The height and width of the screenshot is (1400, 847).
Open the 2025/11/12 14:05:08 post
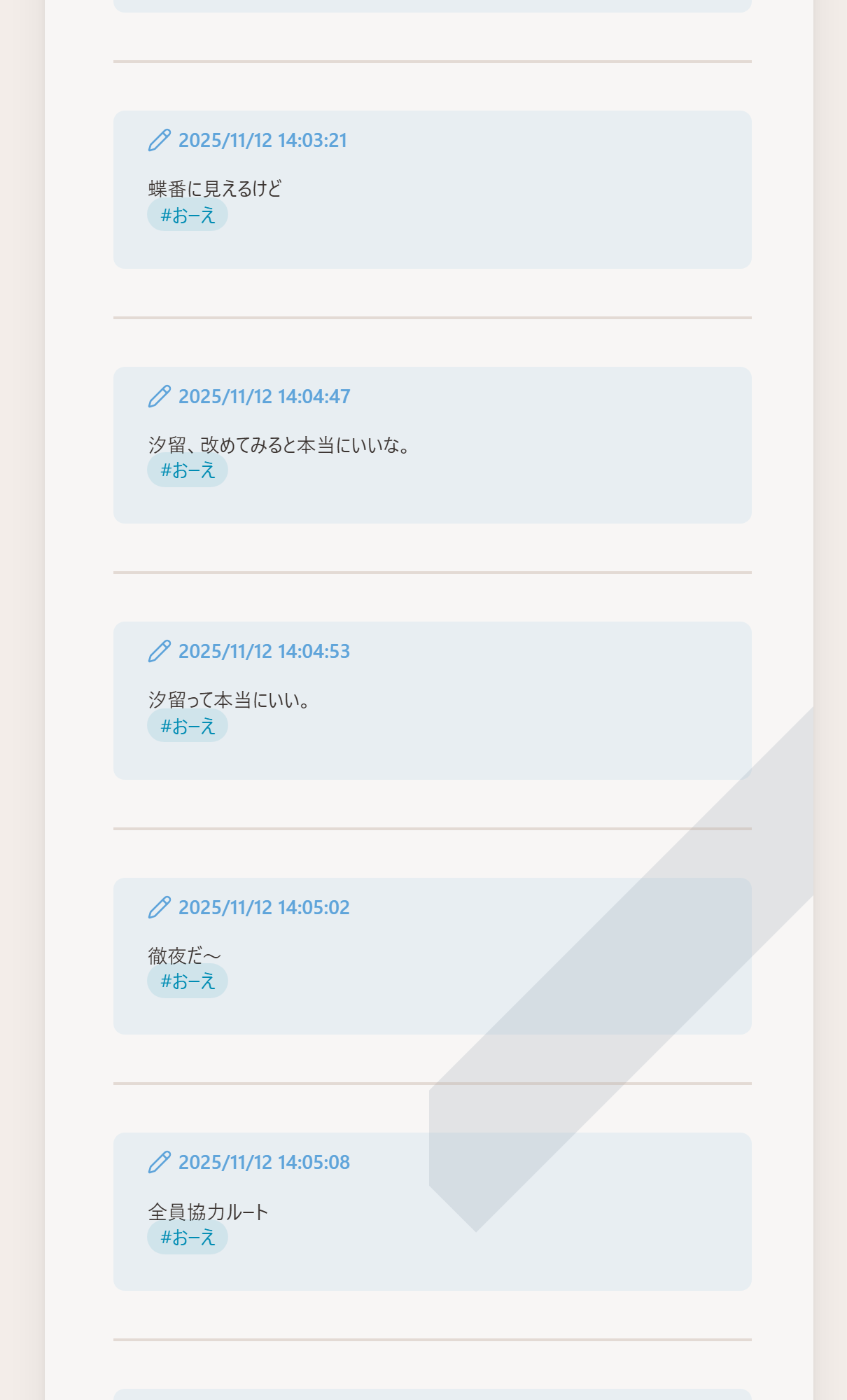click(x=263, y=1163)
